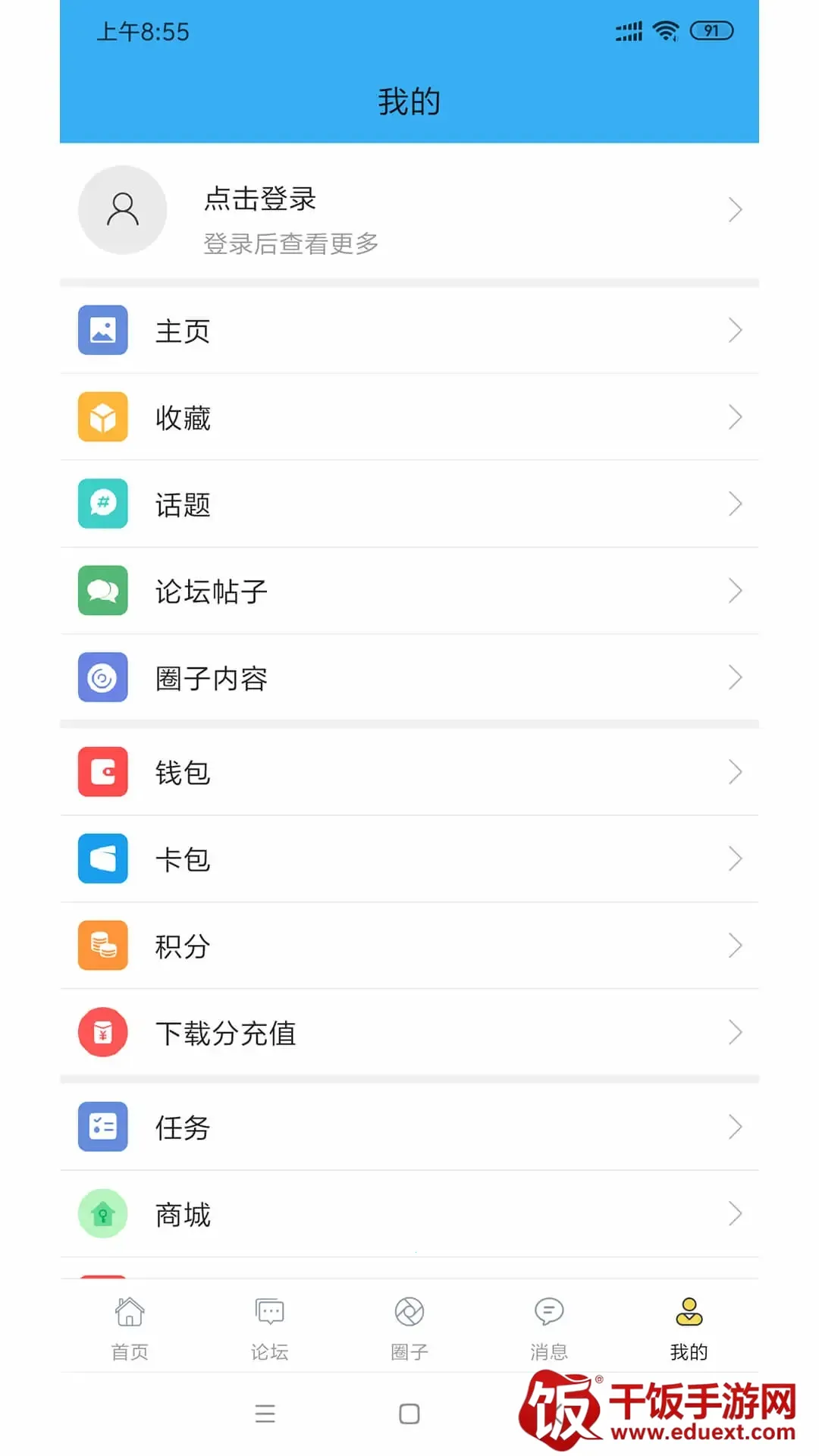Switch to the 论坛 tab
819x1456 pixels.
269,1327
